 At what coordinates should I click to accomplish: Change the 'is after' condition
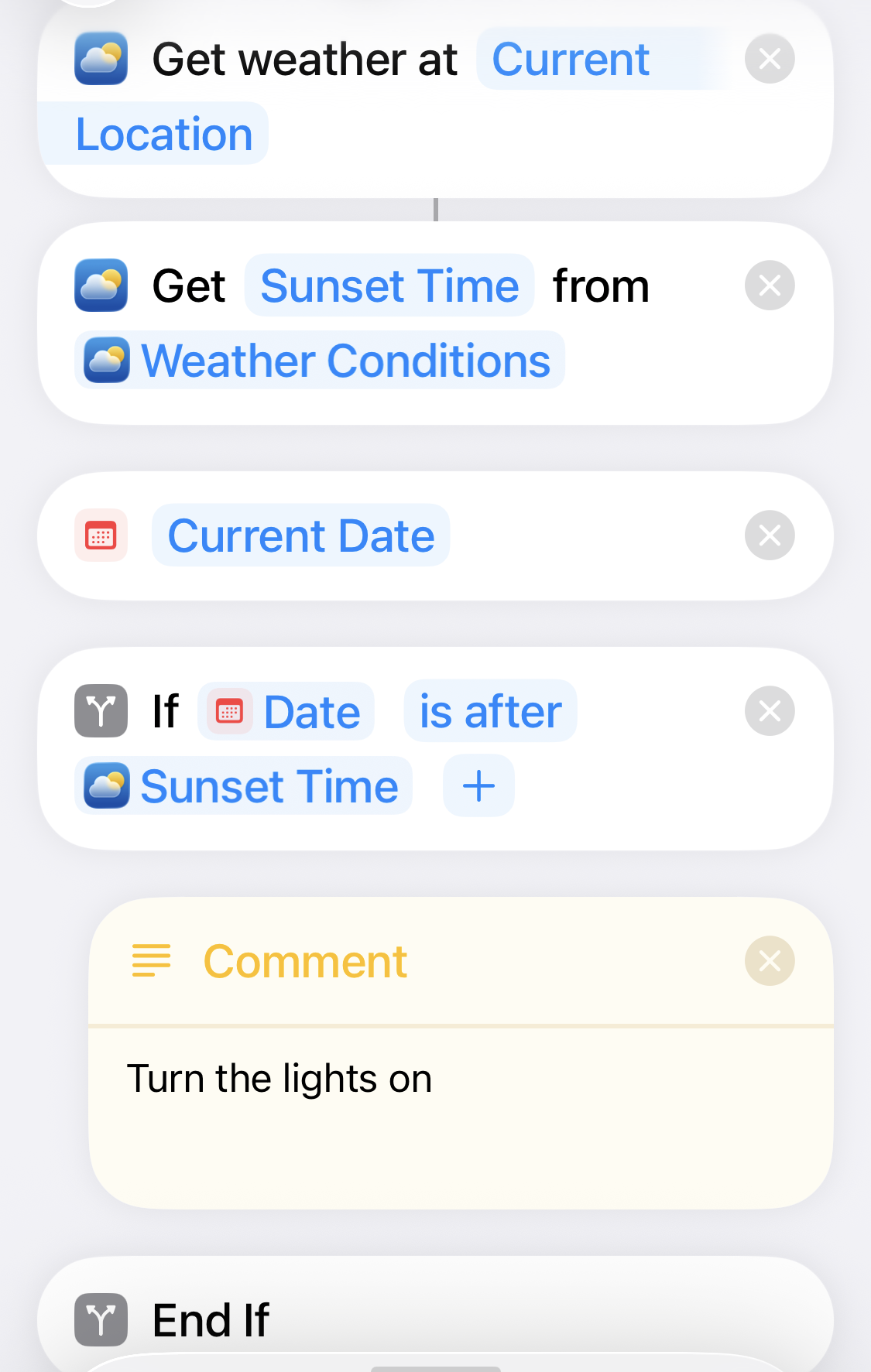491,711
